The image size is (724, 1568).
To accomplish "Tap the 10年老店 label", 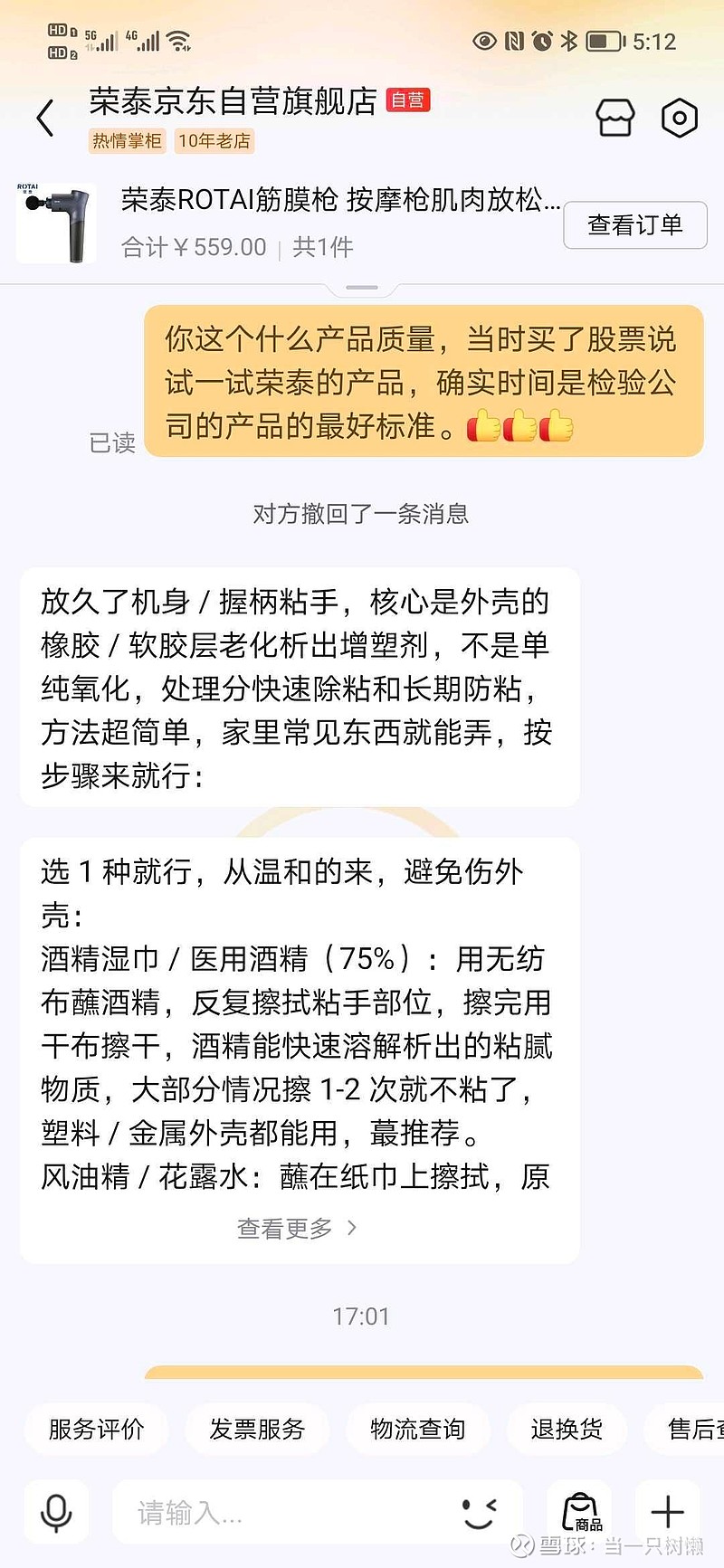I will click(x=214, y=142).
